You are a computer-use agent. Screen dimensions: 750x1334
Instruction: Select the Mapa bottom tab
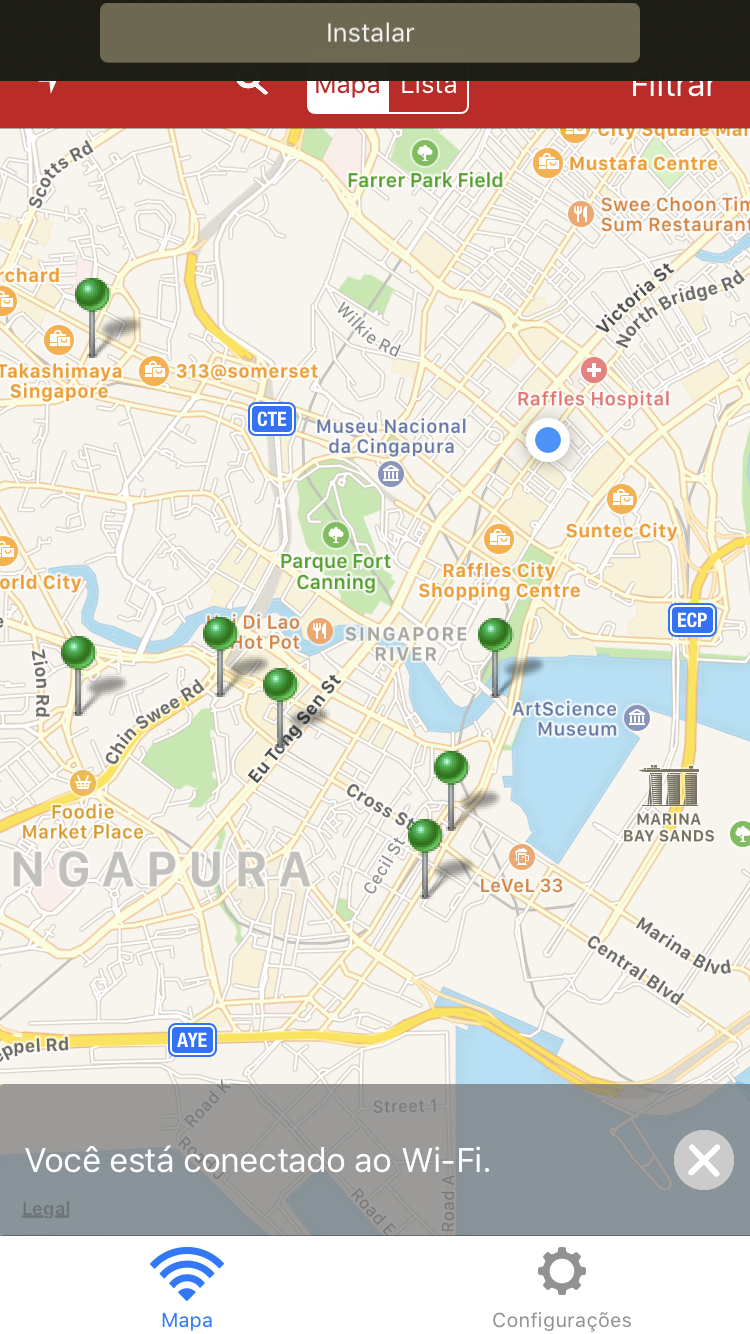tap(187, 1289)
